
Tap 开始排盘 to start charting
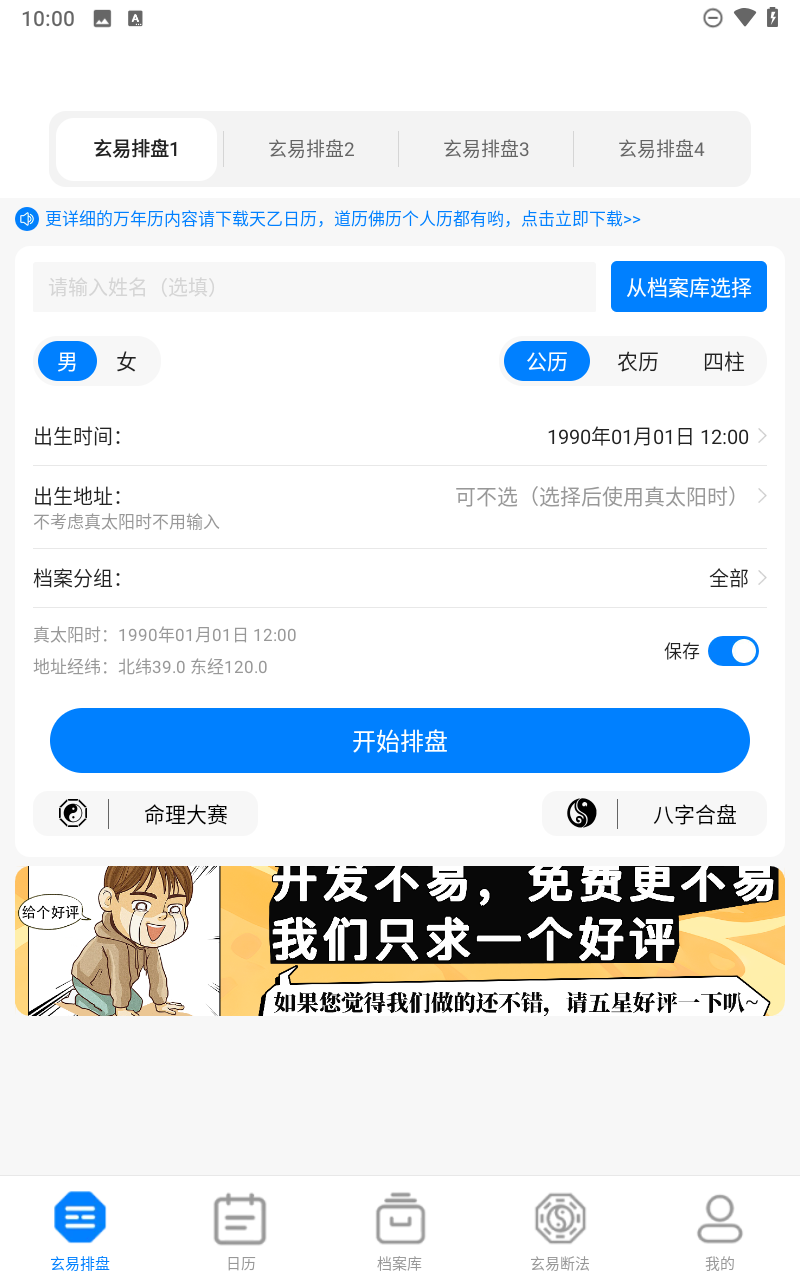pos(400,741)
